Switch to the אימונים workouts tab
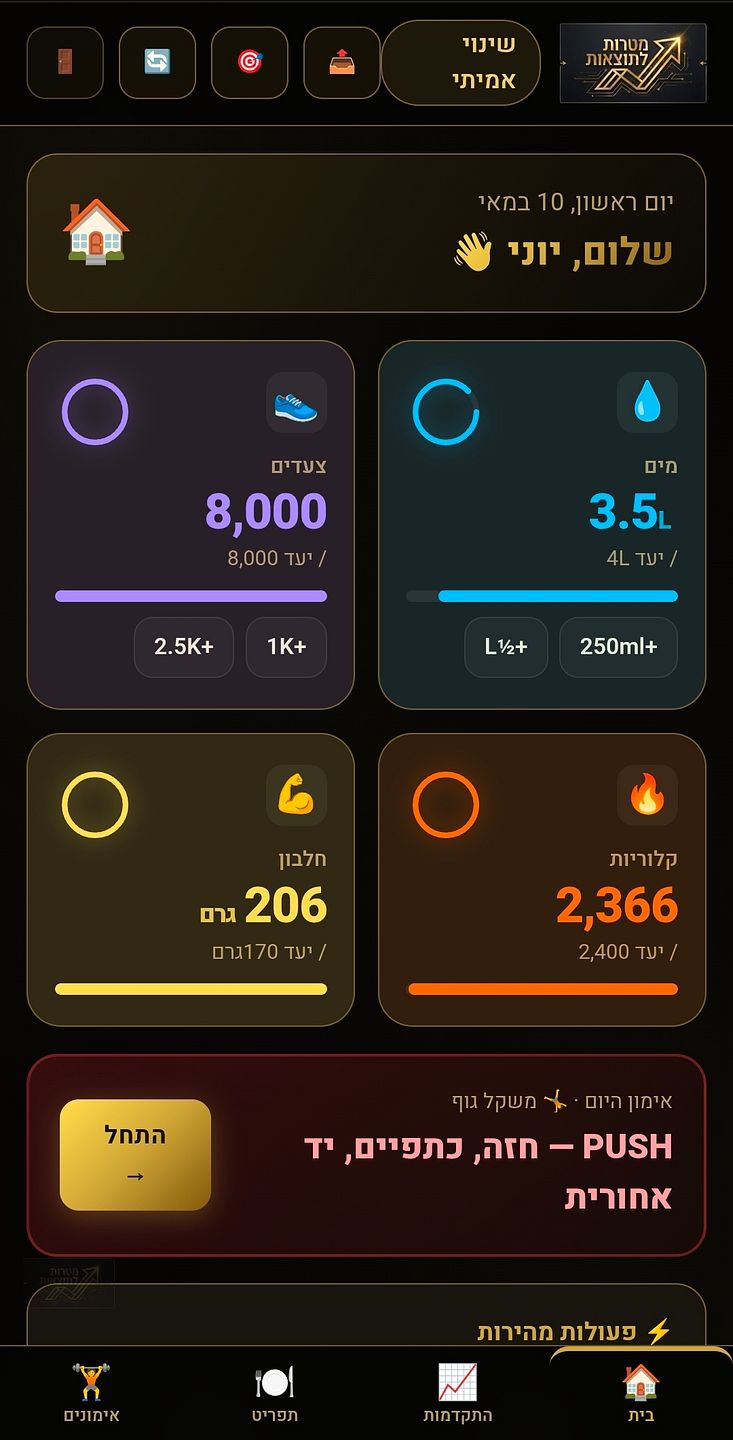 [91, 1394]
